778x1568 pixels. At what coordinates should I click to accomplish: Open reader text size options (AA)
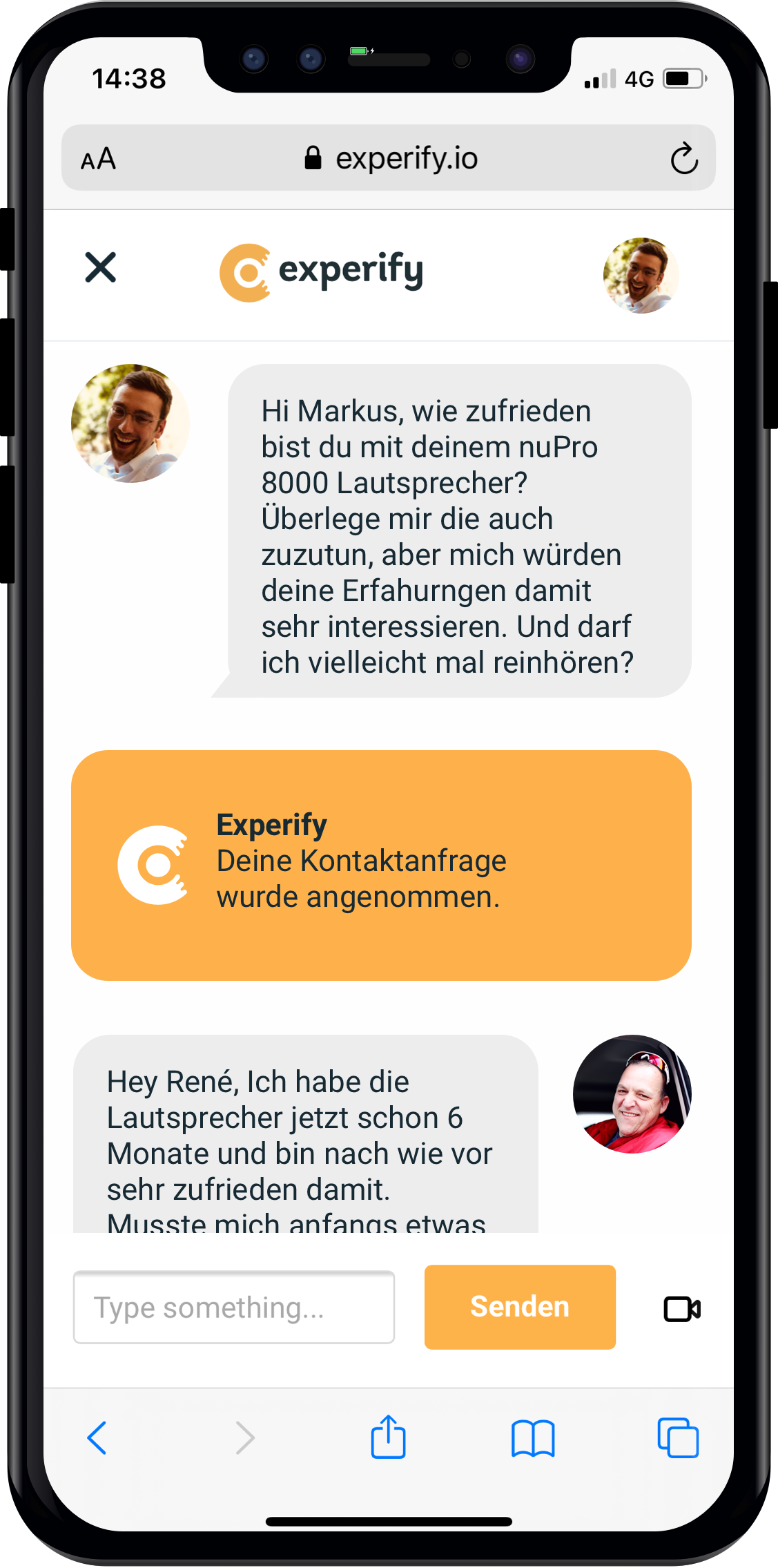[99, 160]
